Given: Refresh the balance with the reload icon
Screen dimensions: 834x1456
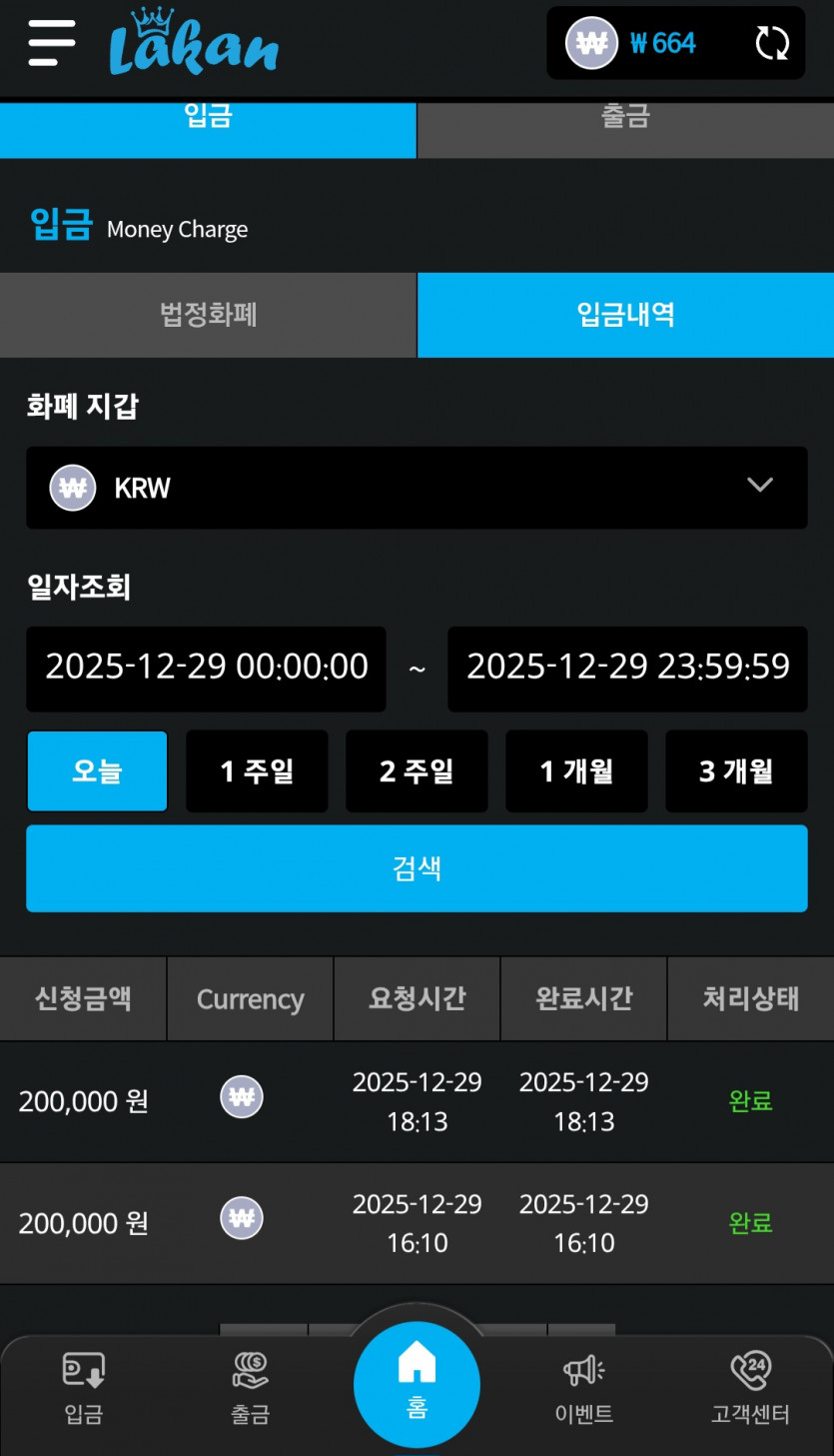Looking at the screenshot, I should click(x=772, y=43).
